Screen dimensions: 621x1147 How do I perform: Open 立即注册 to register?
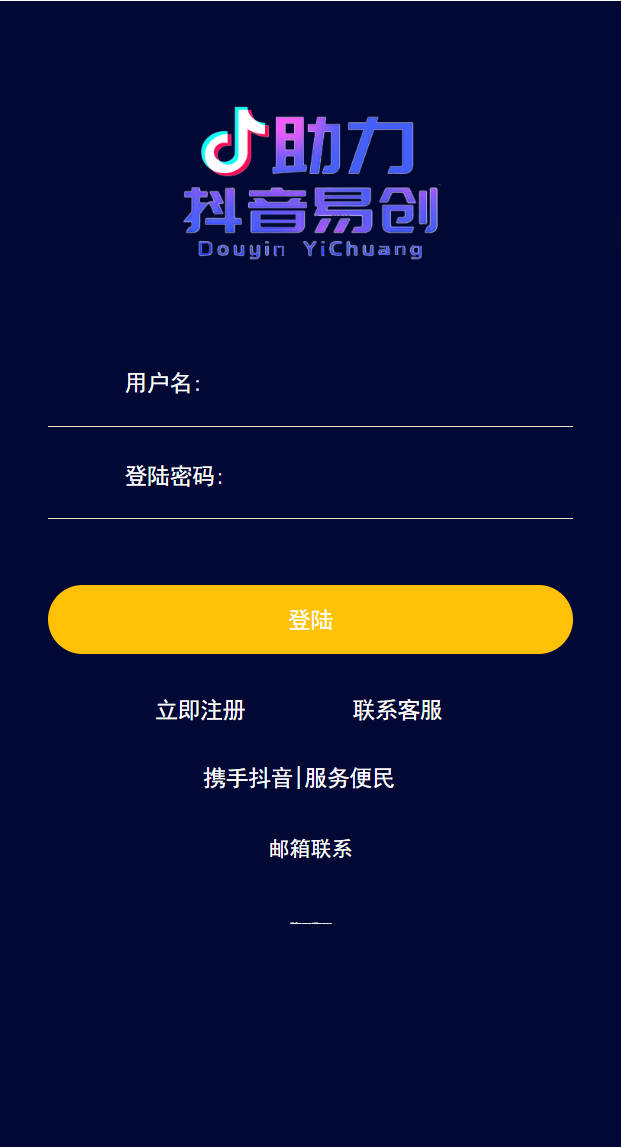pos(200,711)
